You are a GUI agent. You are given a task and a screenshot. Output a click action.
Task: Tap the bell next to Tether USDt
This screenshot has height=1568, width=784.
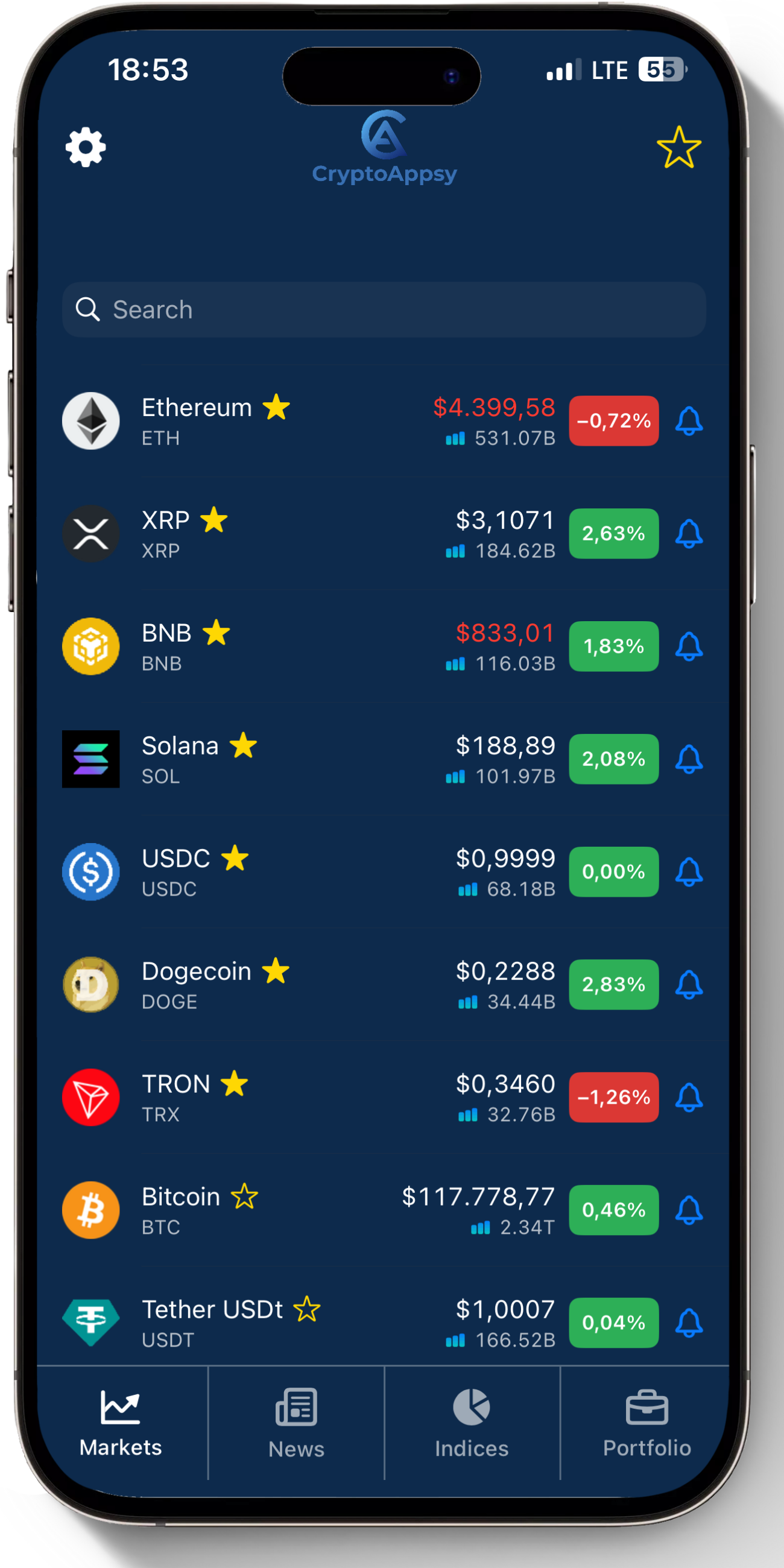pyautogui.click(x=689, y=1322)
